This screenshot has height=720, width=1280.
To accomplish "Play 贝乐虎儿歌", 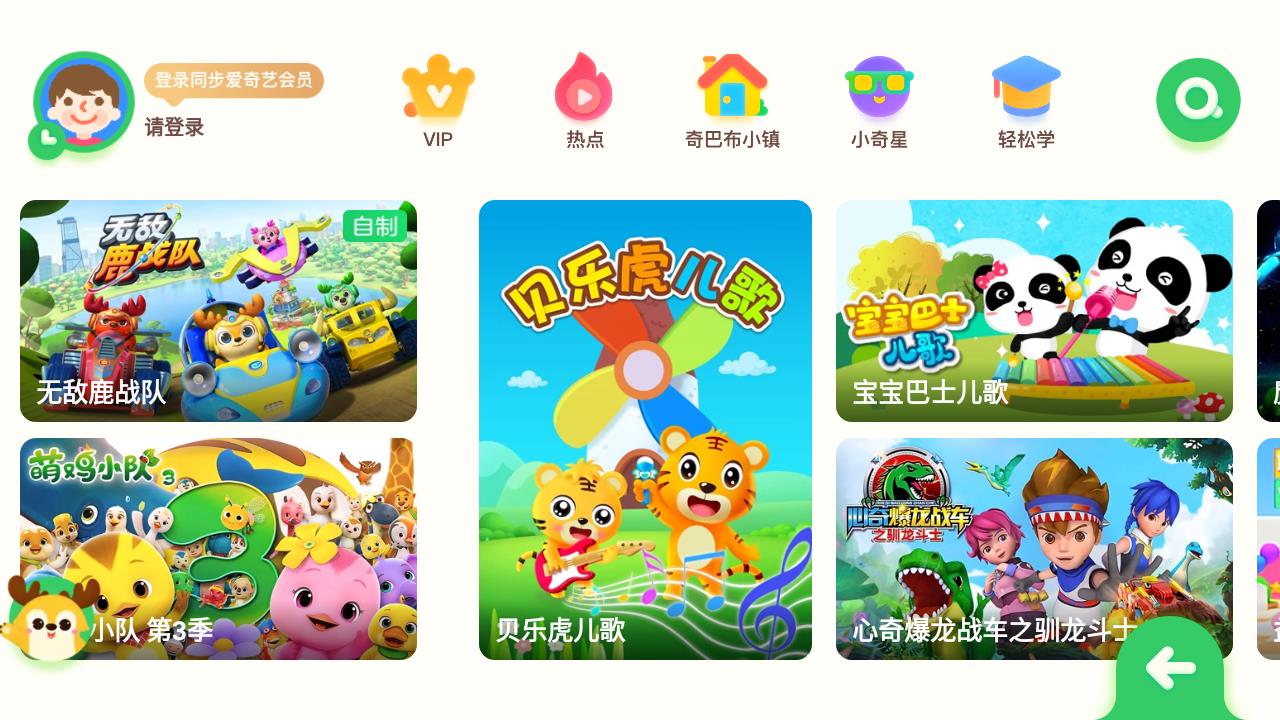I will (645, 430).
